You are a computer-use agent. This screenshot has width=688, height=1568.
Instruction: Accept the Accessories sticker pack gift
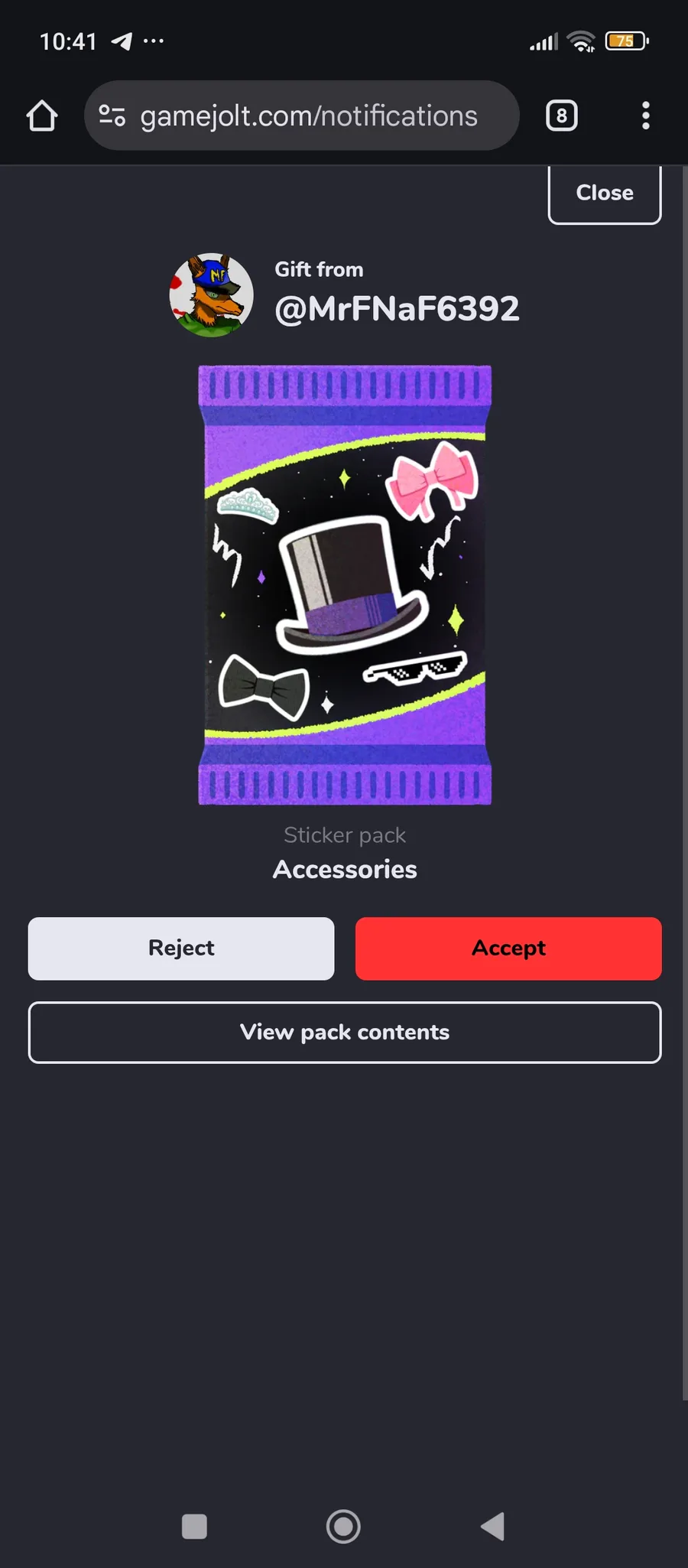coord(508,948)
